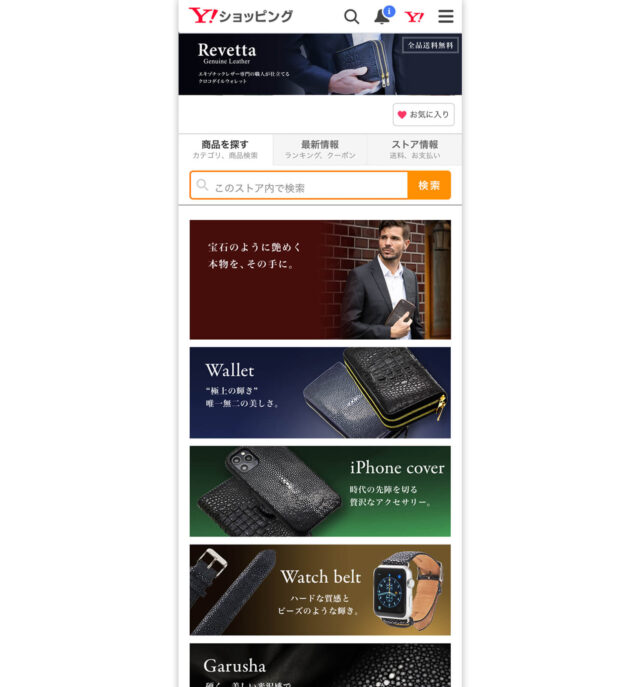Tap the orange 検索 button

[x=429, y=186]
